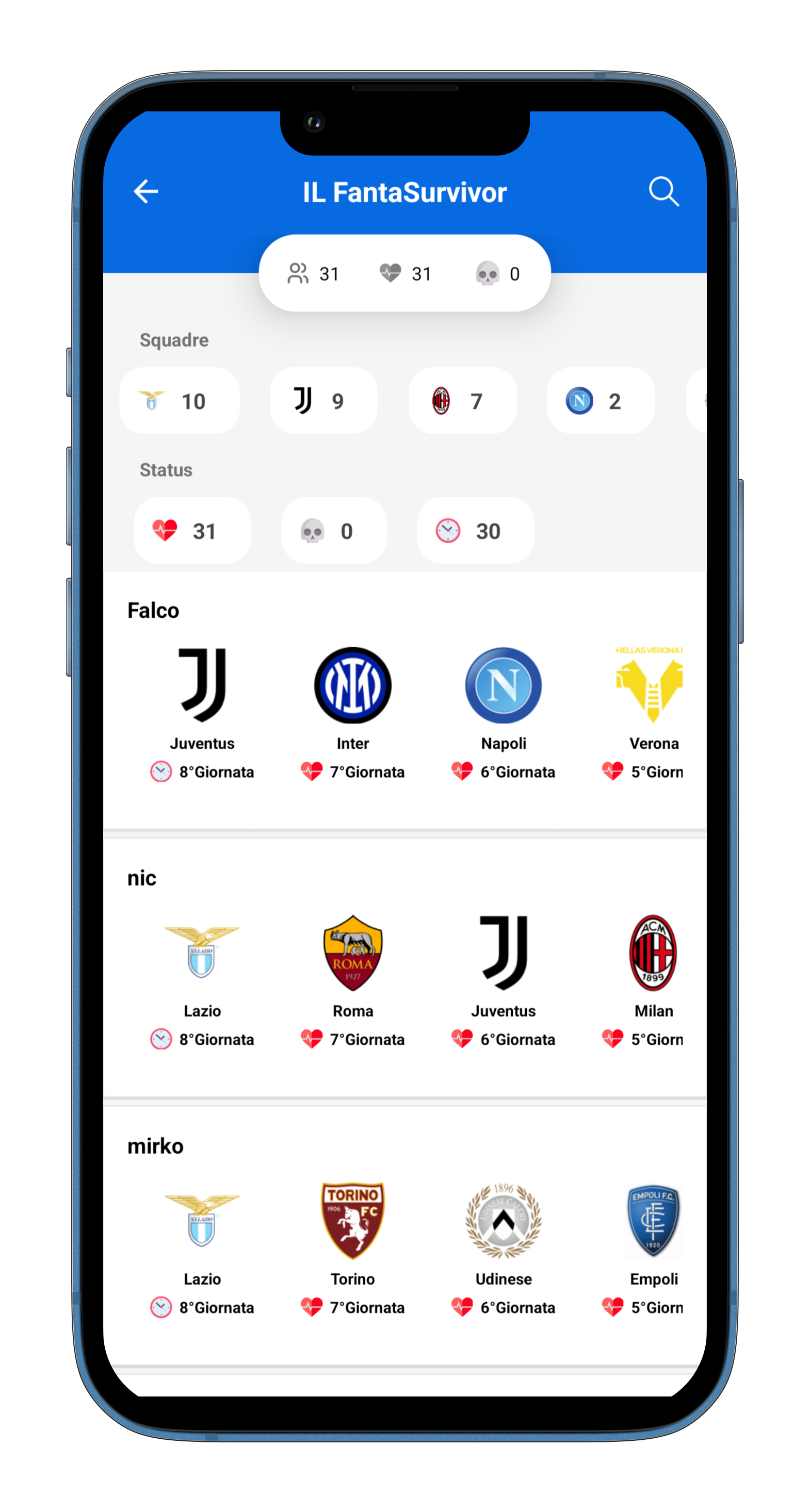Open Falco's player card
The image size is (810, 1512).
[x=153, y=611]
